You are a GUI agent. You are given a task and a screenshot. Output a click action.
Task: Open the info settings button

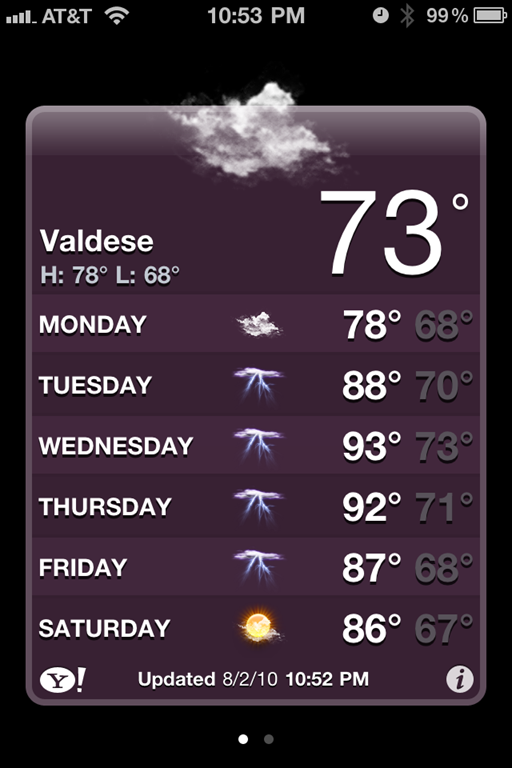pyautogui.click(x=460, y=679)
